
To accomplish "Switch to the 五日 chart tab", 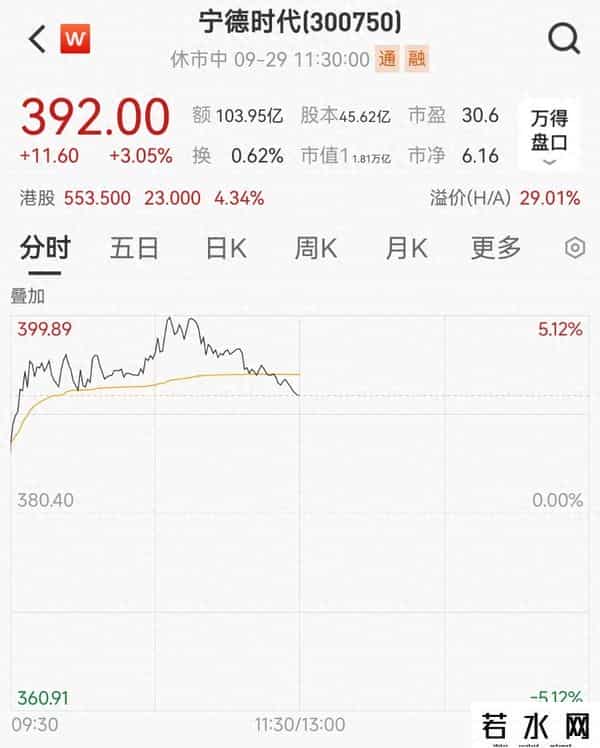I will click(134, 248).
